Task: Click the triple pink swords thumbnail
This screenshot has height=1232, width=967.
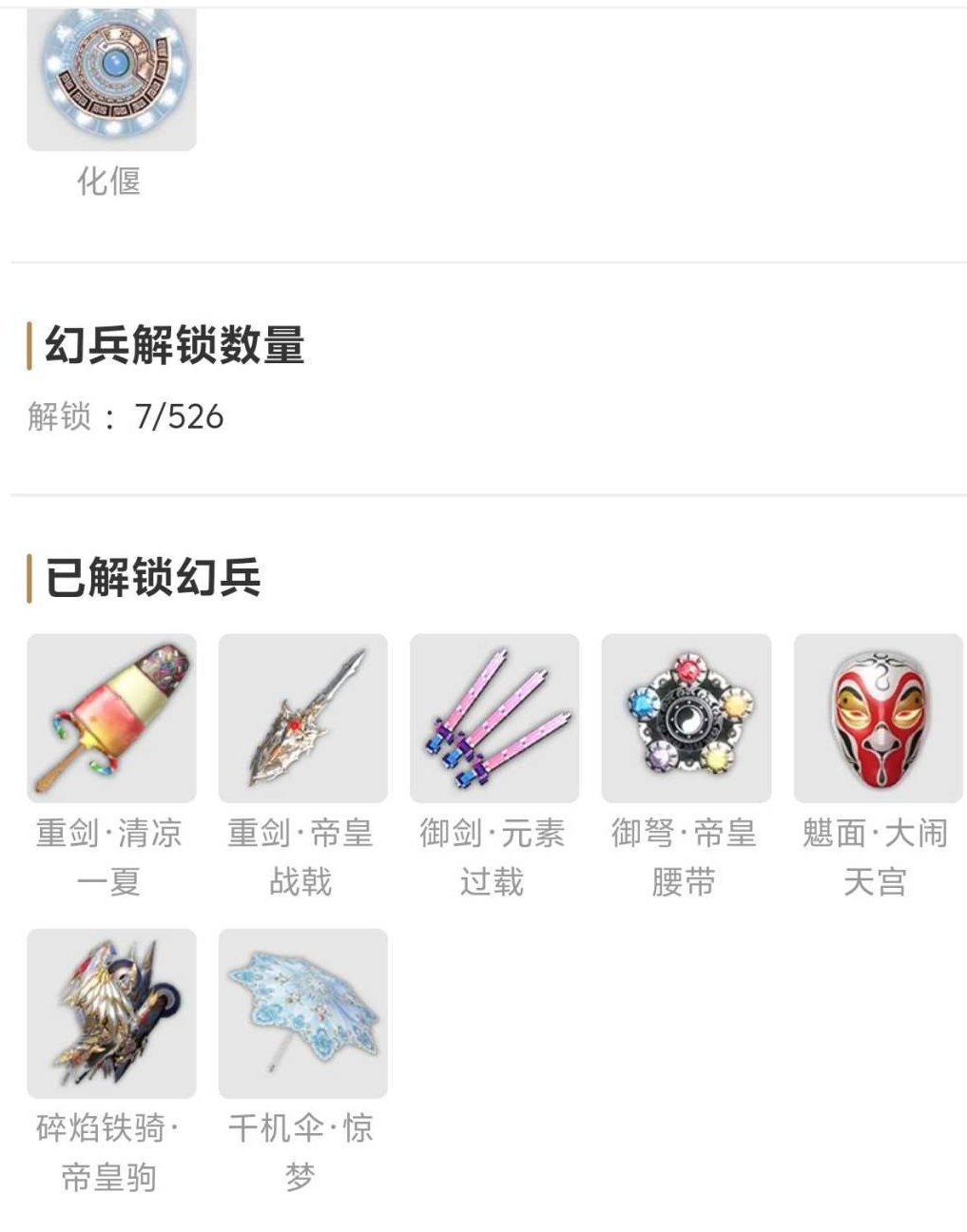Action: pyautogui.click(x=494, y=720)
